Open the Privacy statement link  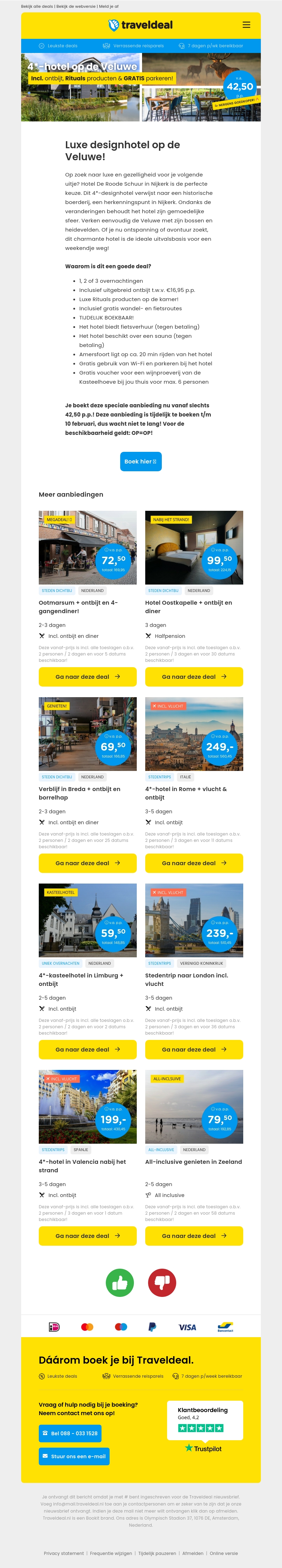coord(64,1553)
